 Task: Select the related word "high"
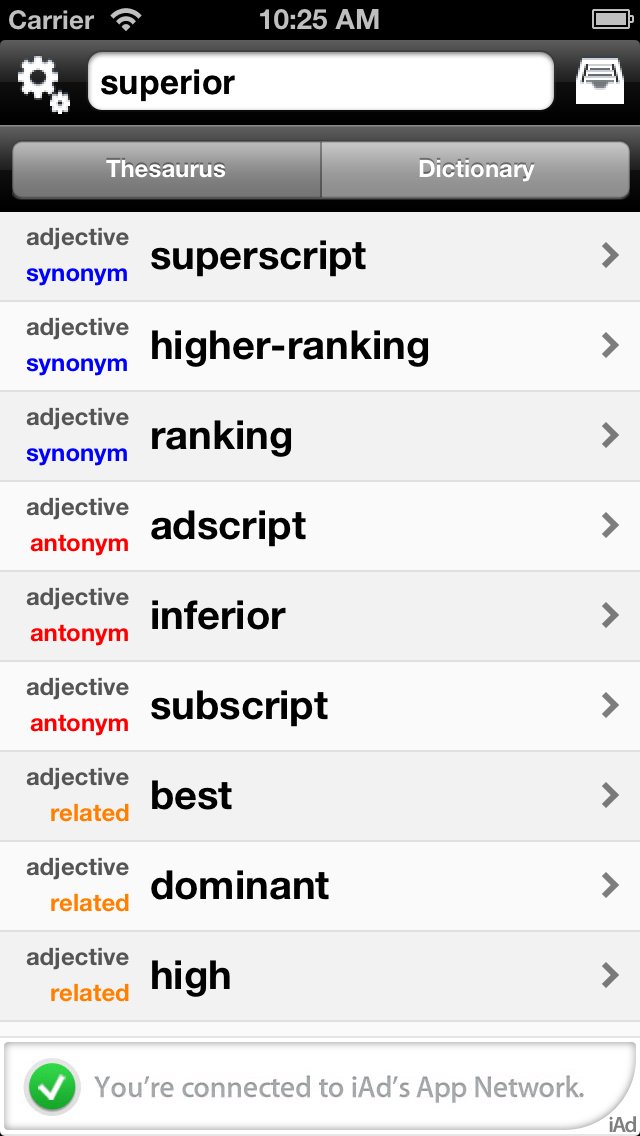pos(320,976)
